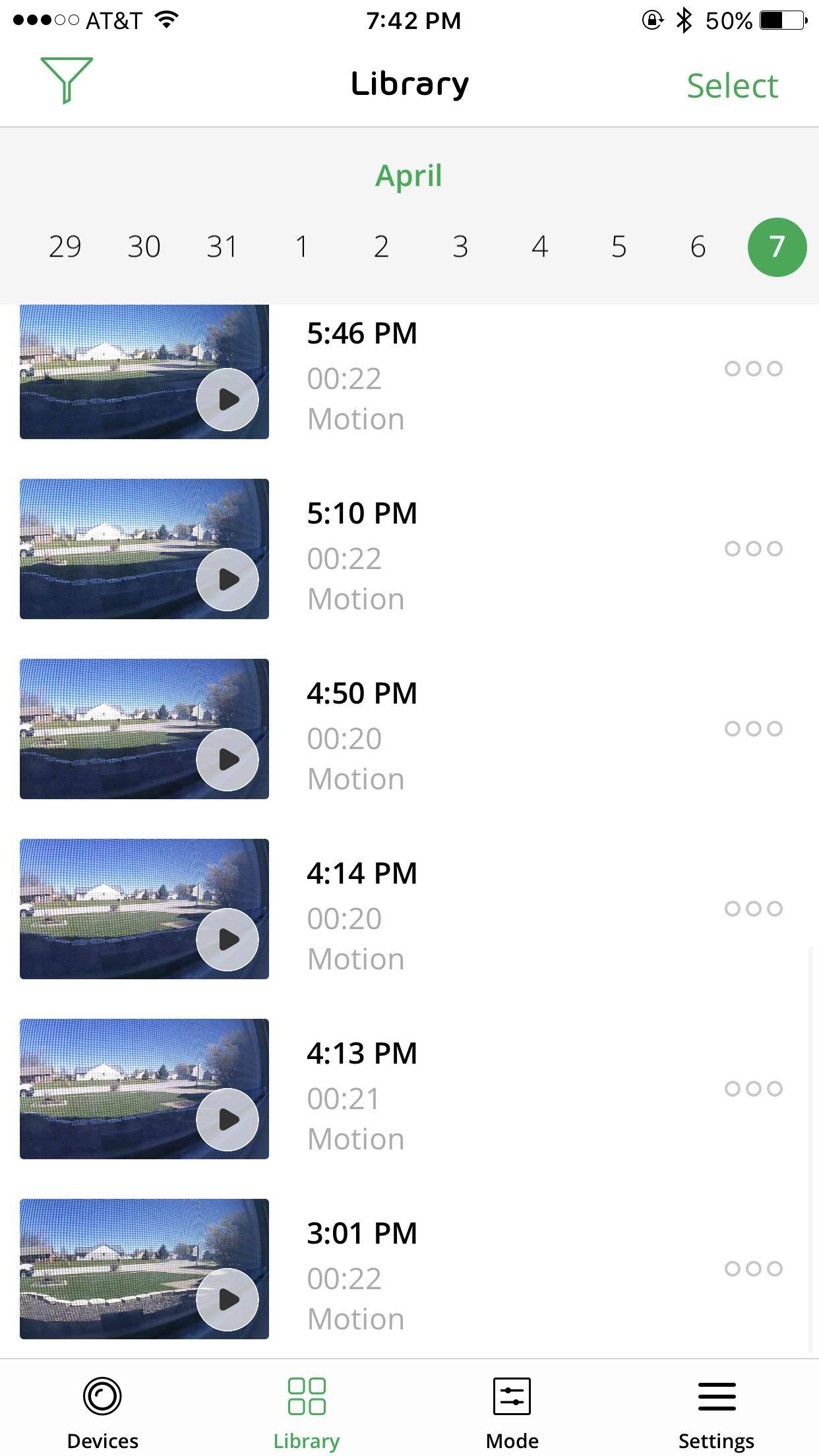This screenshot has height=1456, width=819.
Task: Open more options for 4:50 PM clip
Action: tap(753, 729)
